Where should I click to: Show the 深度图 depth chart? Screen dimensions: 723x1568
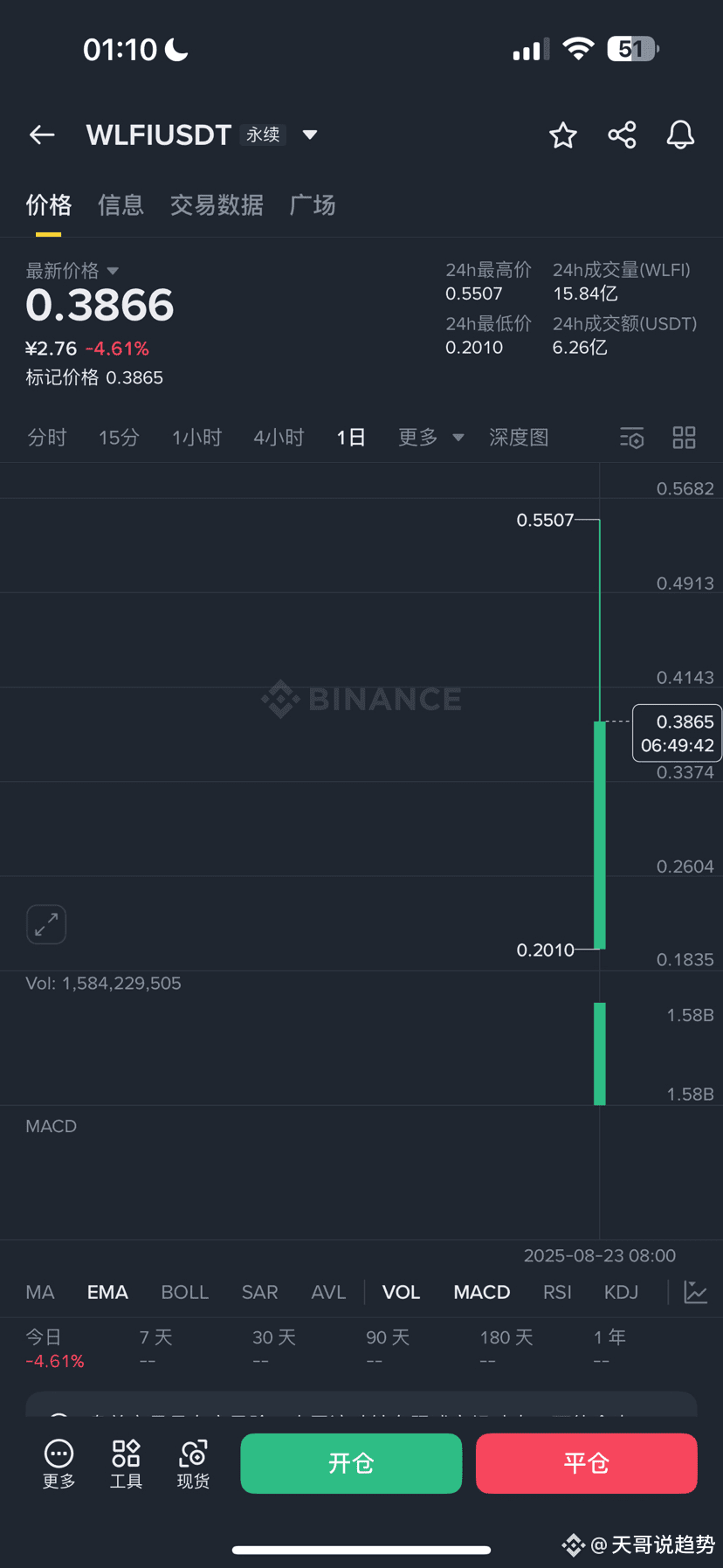point(519,438)
